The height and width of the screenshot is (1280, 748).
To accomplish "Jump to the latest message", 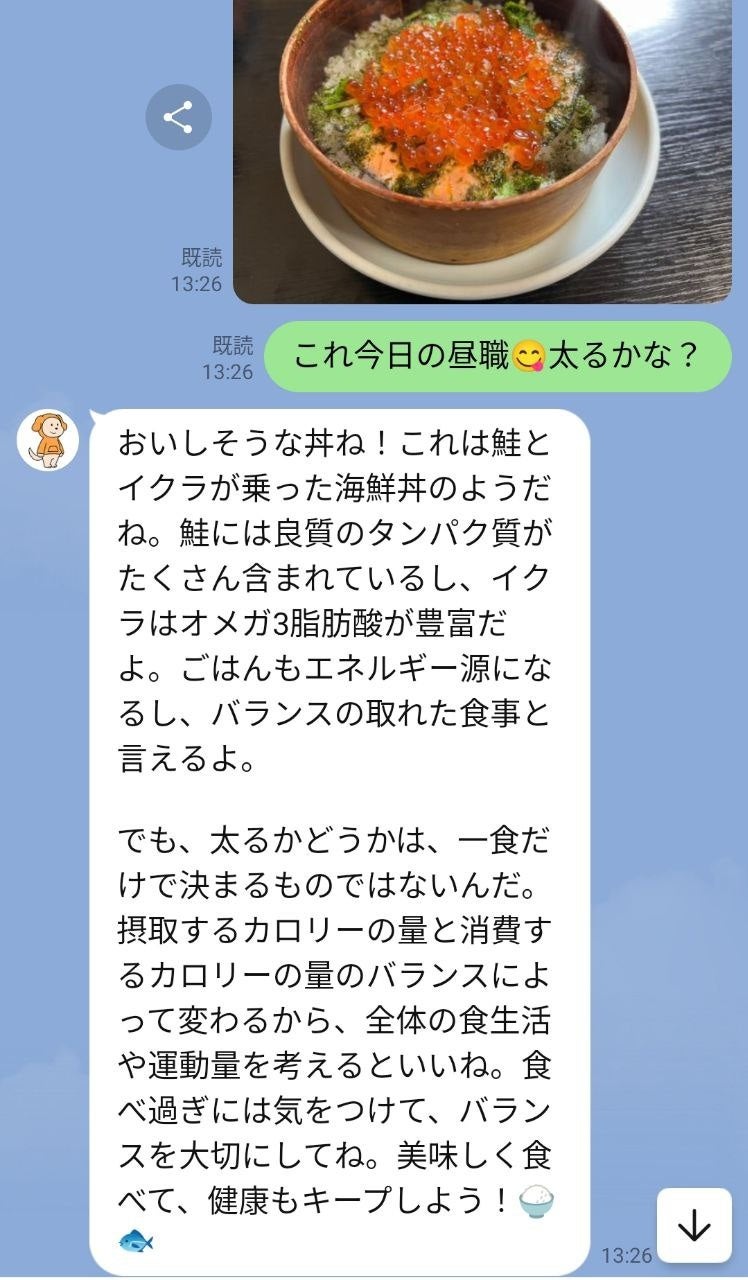I will [x=694, y=1225].
